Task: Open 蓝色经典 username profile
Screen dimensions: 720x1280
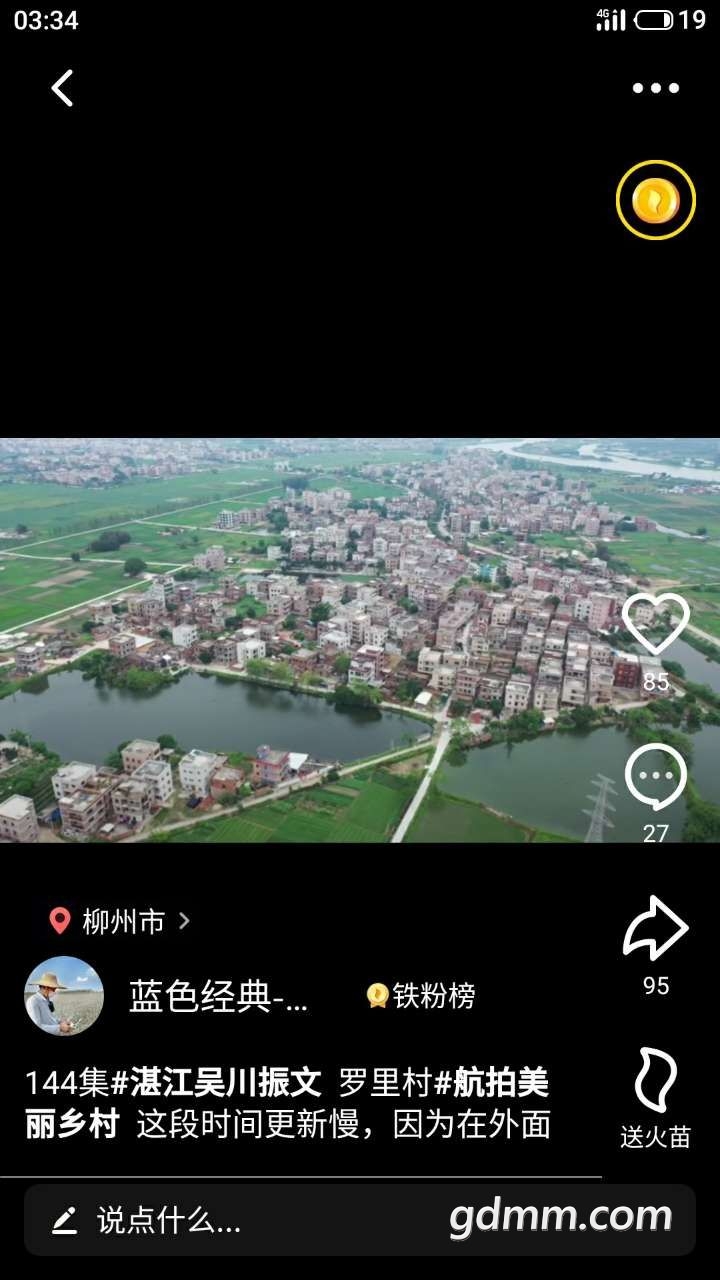Action: point(218,996)
